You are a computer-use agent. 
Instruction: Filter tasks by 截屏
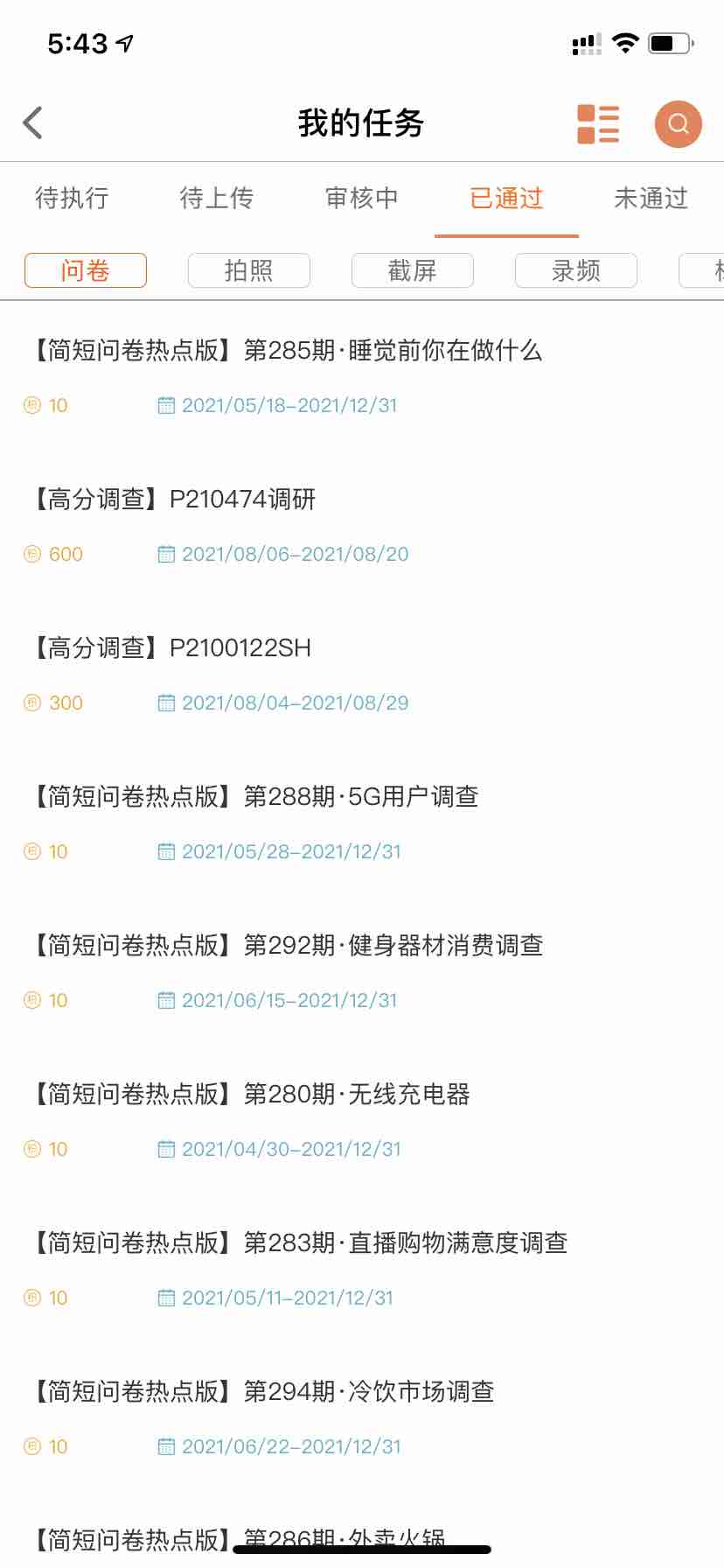pos(413,270)
